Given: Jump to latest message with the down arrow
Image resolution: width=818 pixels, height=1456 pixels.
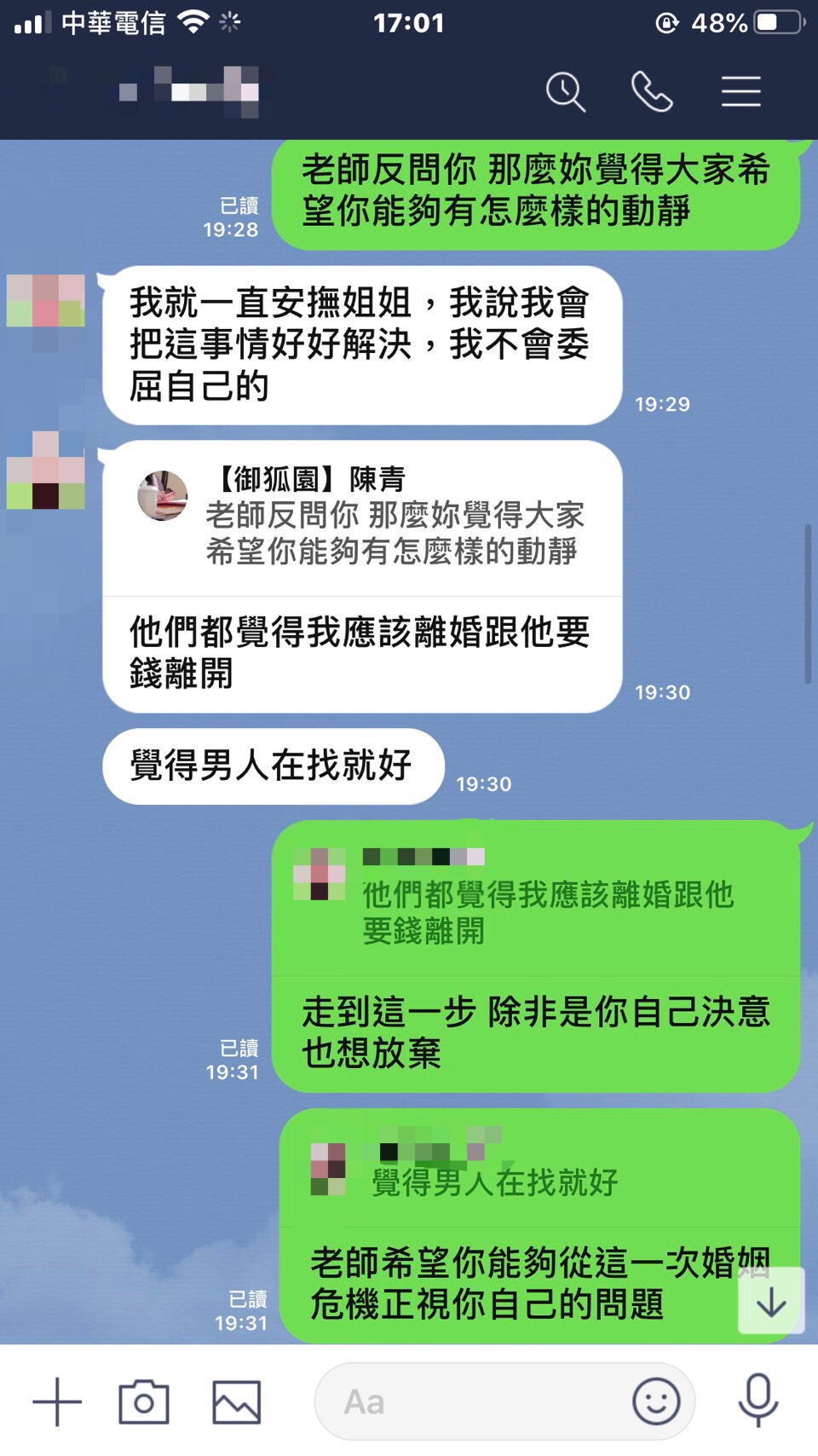Looking at the screenshot, I should pos(771,1302).
